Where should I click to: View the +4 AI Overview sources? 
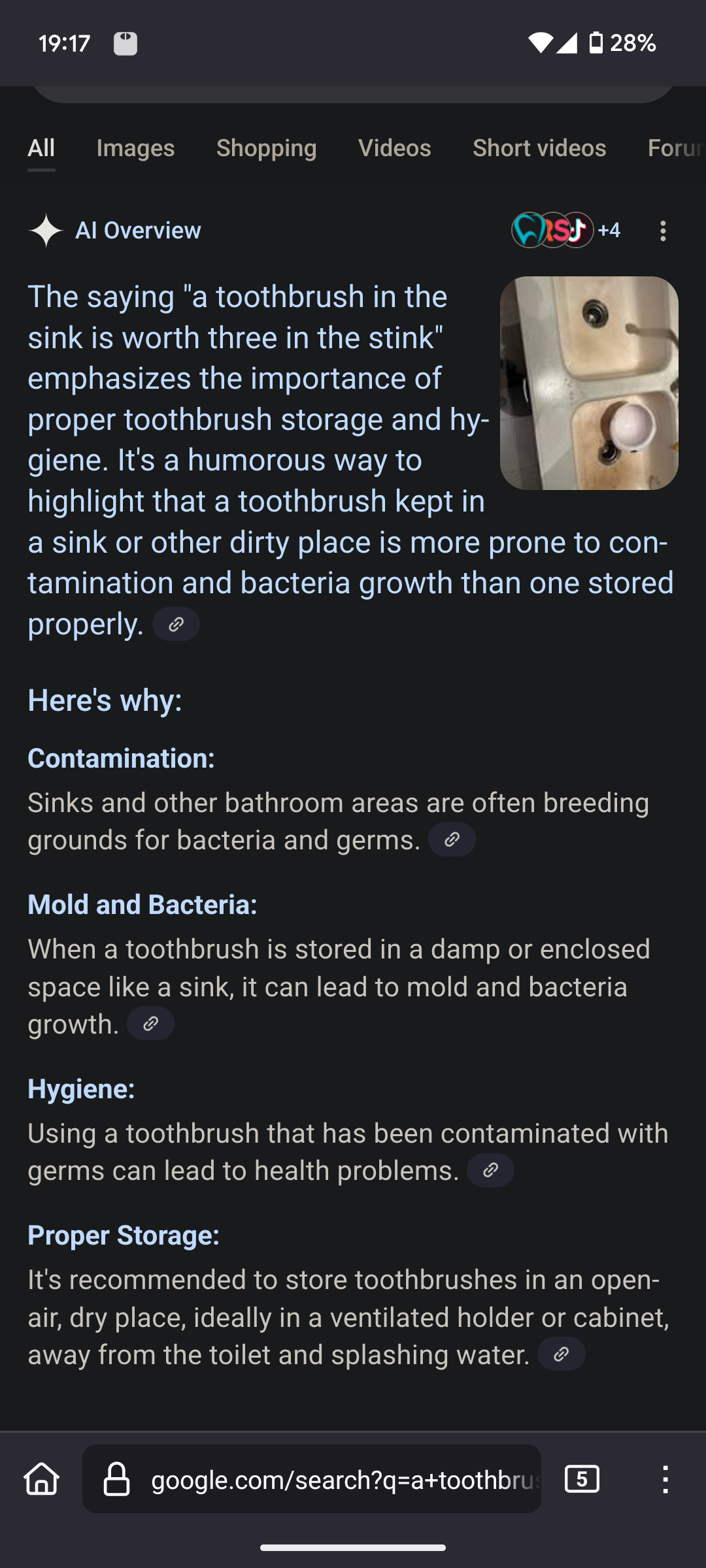coord(566,231)
